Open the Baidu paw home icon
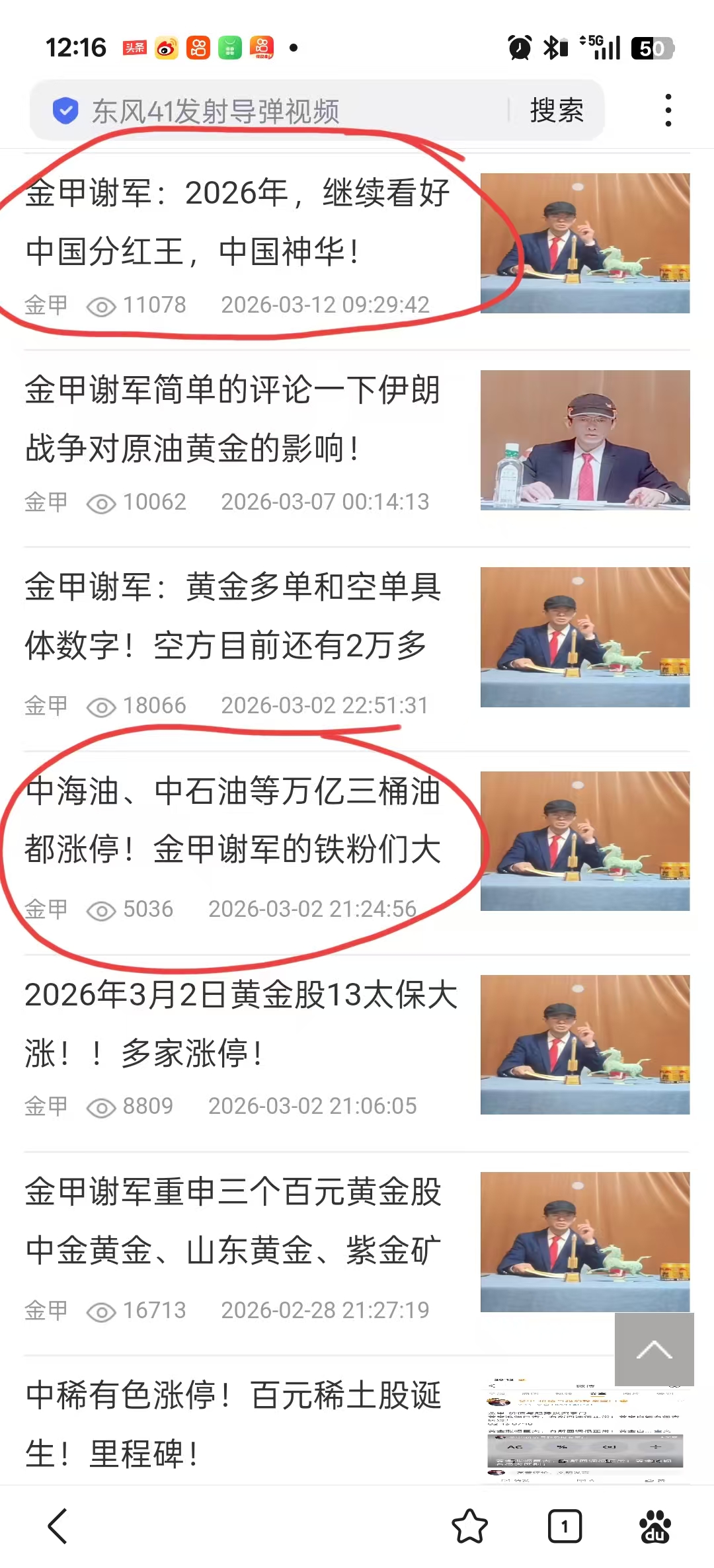The height and width of the screenshot is (1568, 714). (x=654, y=1526)
